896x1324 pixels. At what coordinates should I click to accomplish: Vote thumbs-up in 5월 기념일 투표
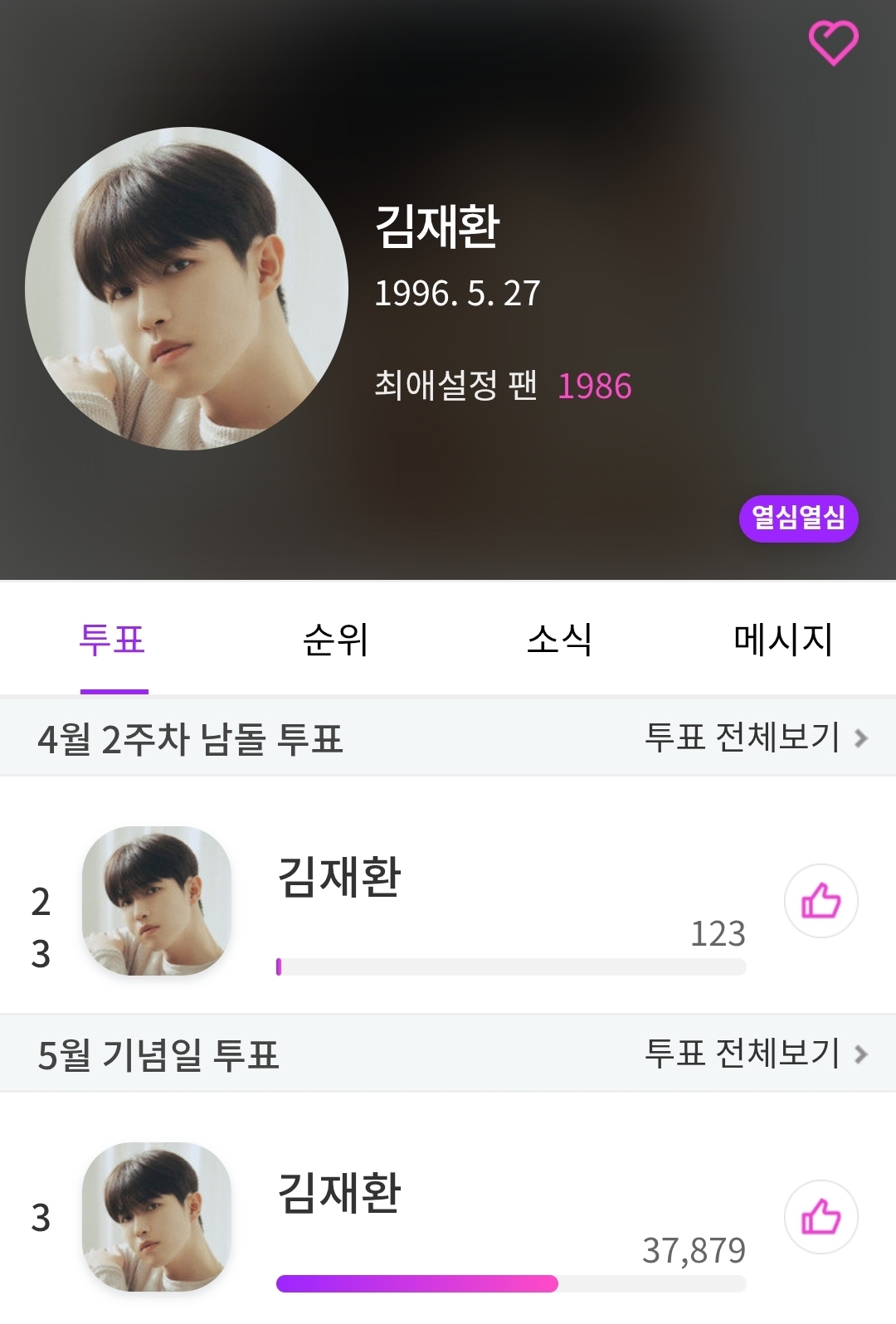tap(821, 1217)
